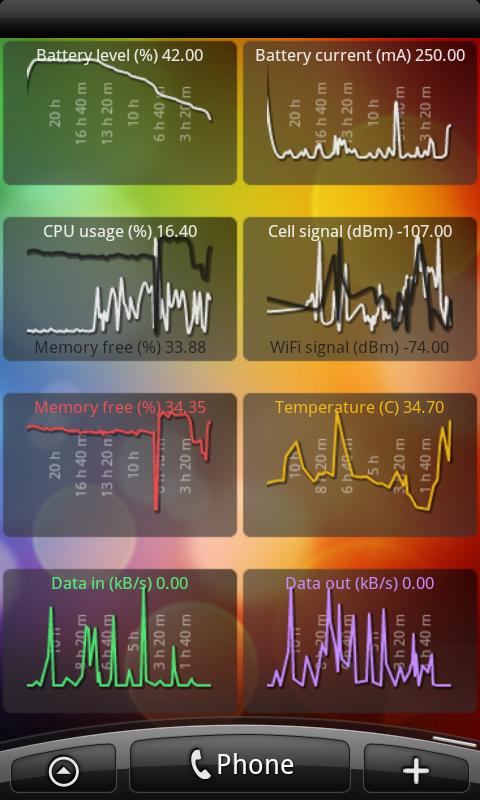Tap the plus button to personalize
The image size is (480, 800).
(416, 769)
